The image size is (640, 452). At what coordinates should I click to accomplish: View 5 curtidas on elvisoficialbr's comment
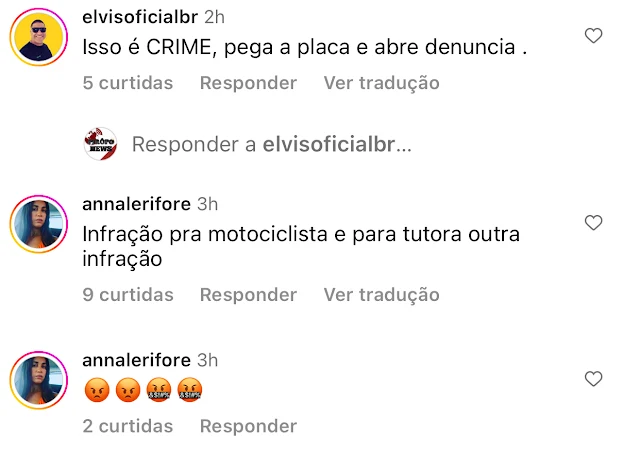tap(128, 83)
